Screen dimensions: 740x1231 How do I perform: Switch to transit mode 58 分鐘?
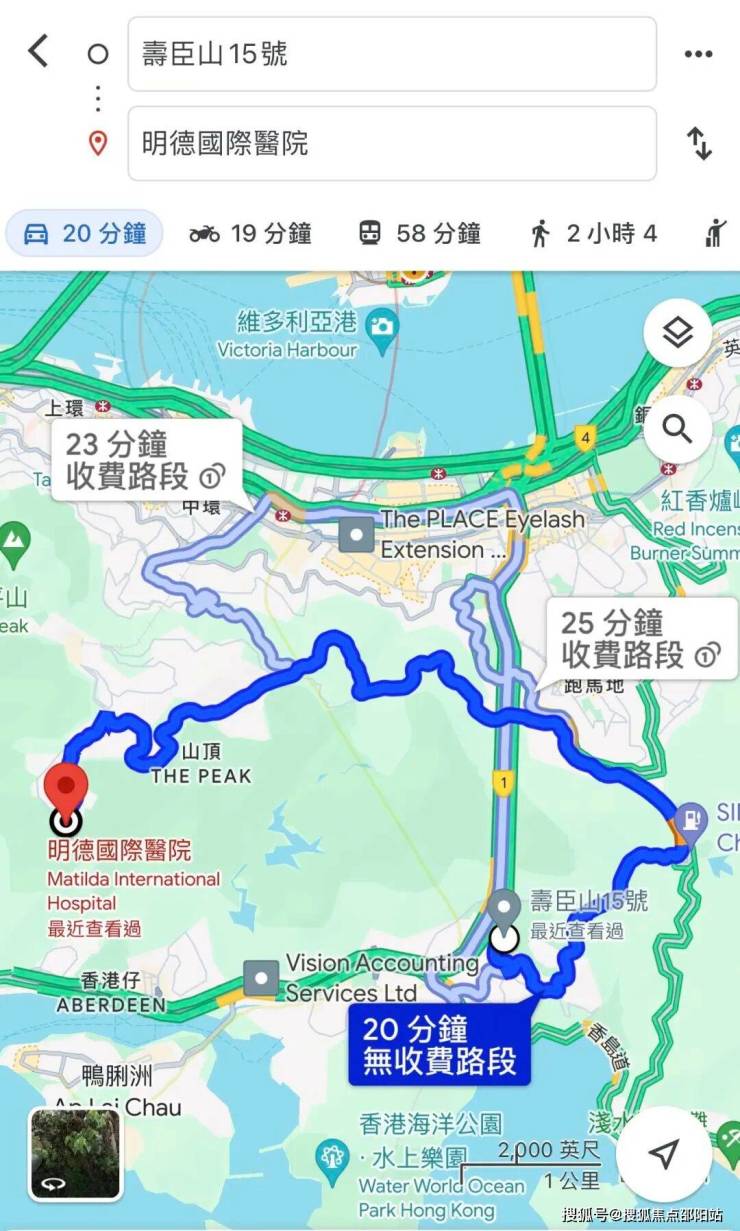(420, 234)
